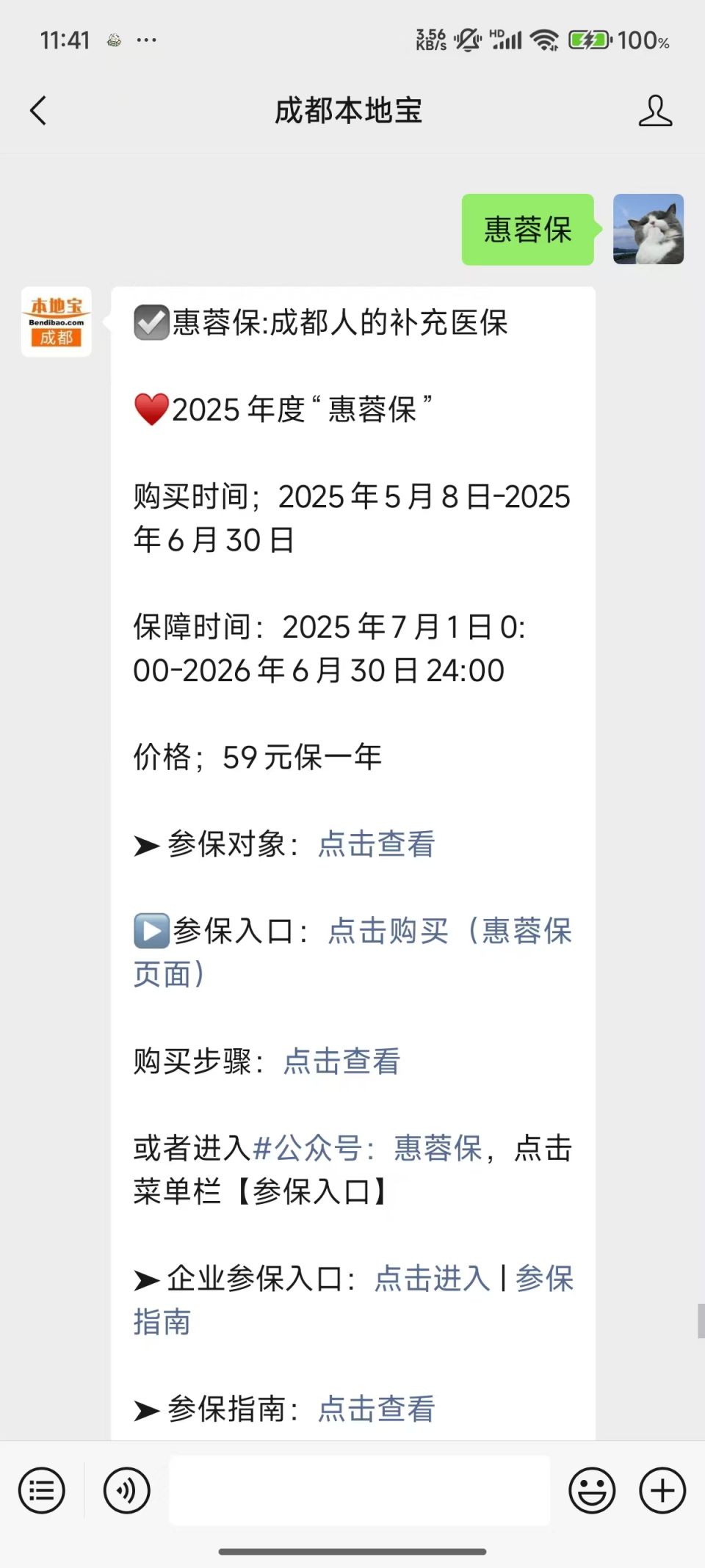The height and width of the screenshot is (1568, 705).
Task: Open 点击查看 link for 参保指南
Action: pos(376,1409)
